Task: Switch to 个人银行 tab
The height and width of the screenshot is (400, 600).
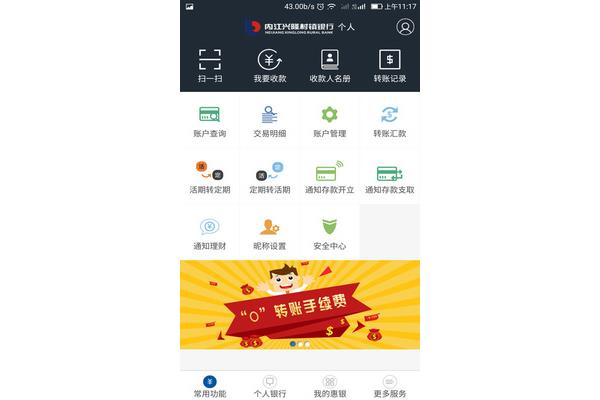Action: pyautogui.click(x=269, y=386)
